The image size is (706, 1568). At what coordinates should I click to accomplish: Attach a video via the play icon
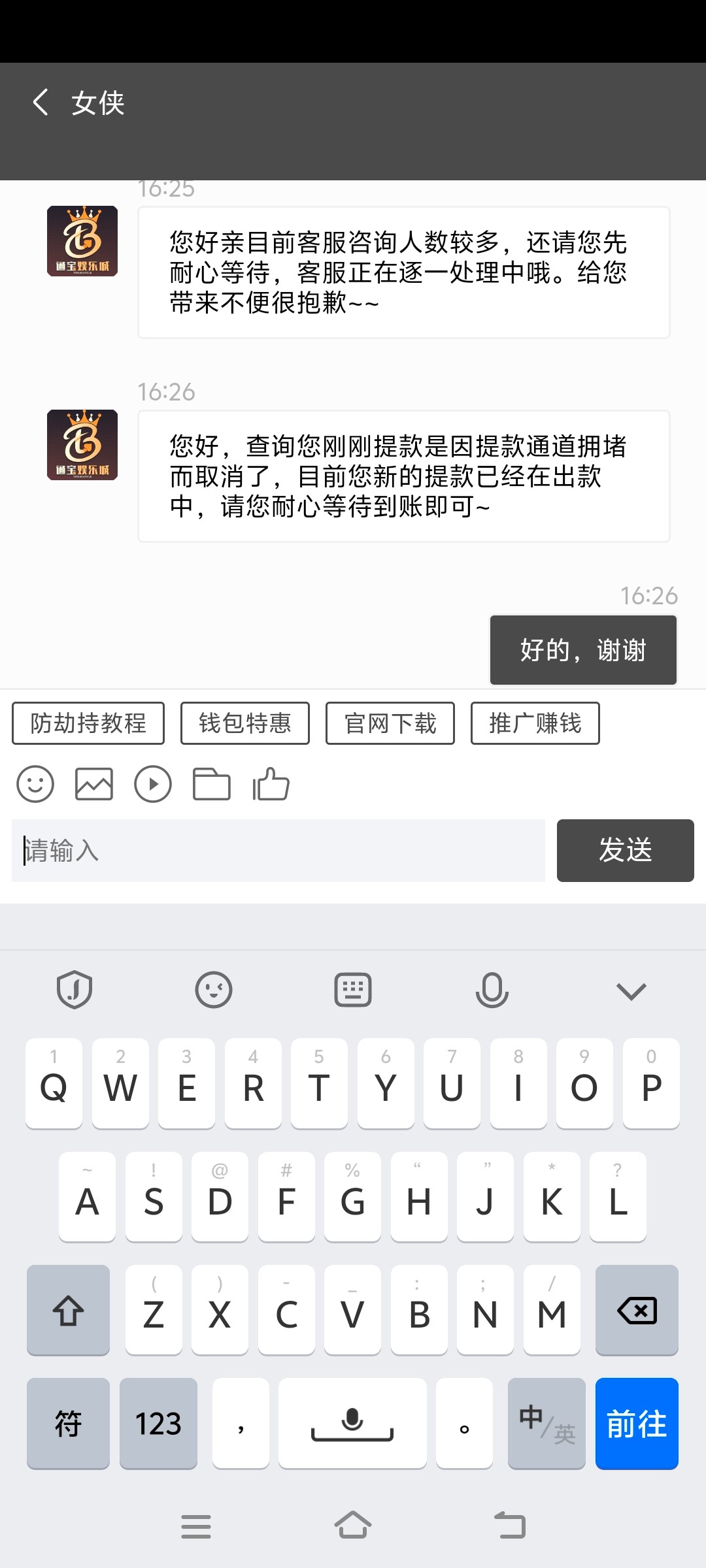pyautogui.click(x=153, y=784)
